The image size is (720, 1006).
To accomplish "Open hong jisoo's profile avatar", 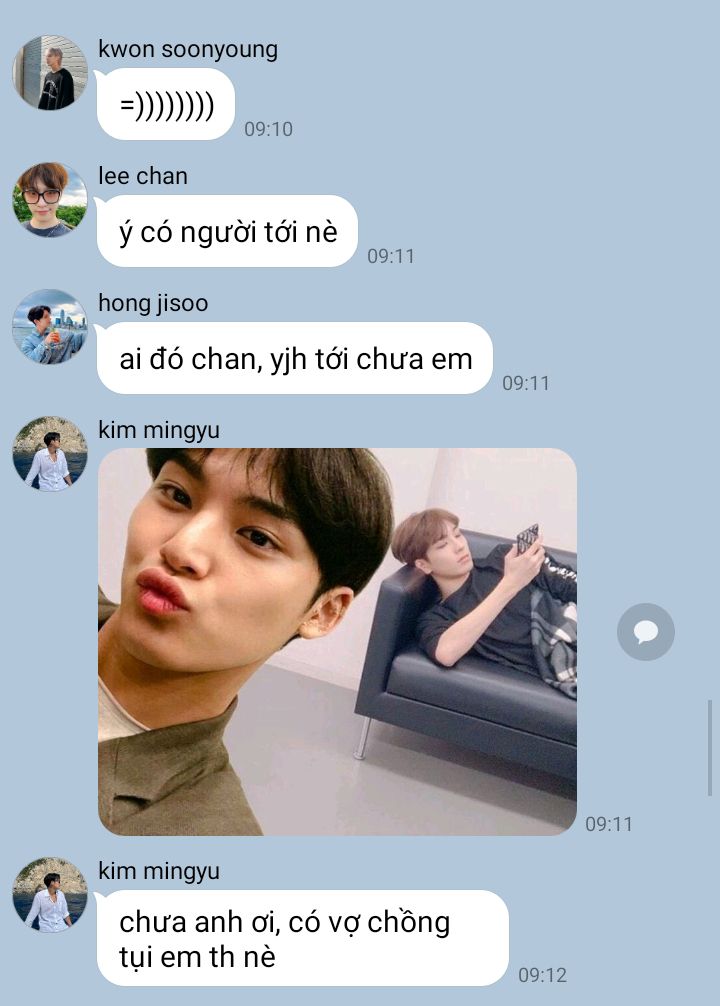I will pyautogui.click(x=50, y=327).
